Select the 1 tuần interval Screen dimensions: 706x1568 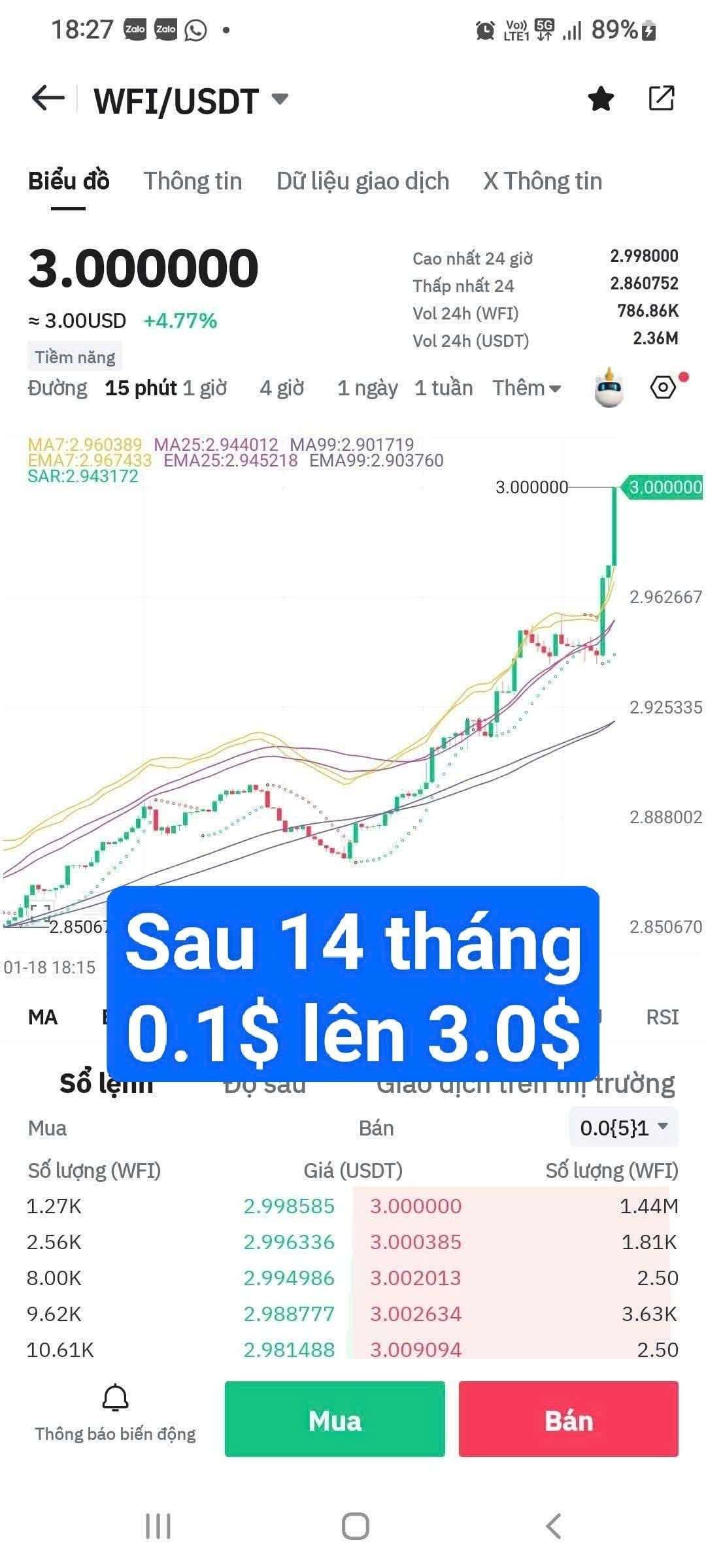(443, 388)
